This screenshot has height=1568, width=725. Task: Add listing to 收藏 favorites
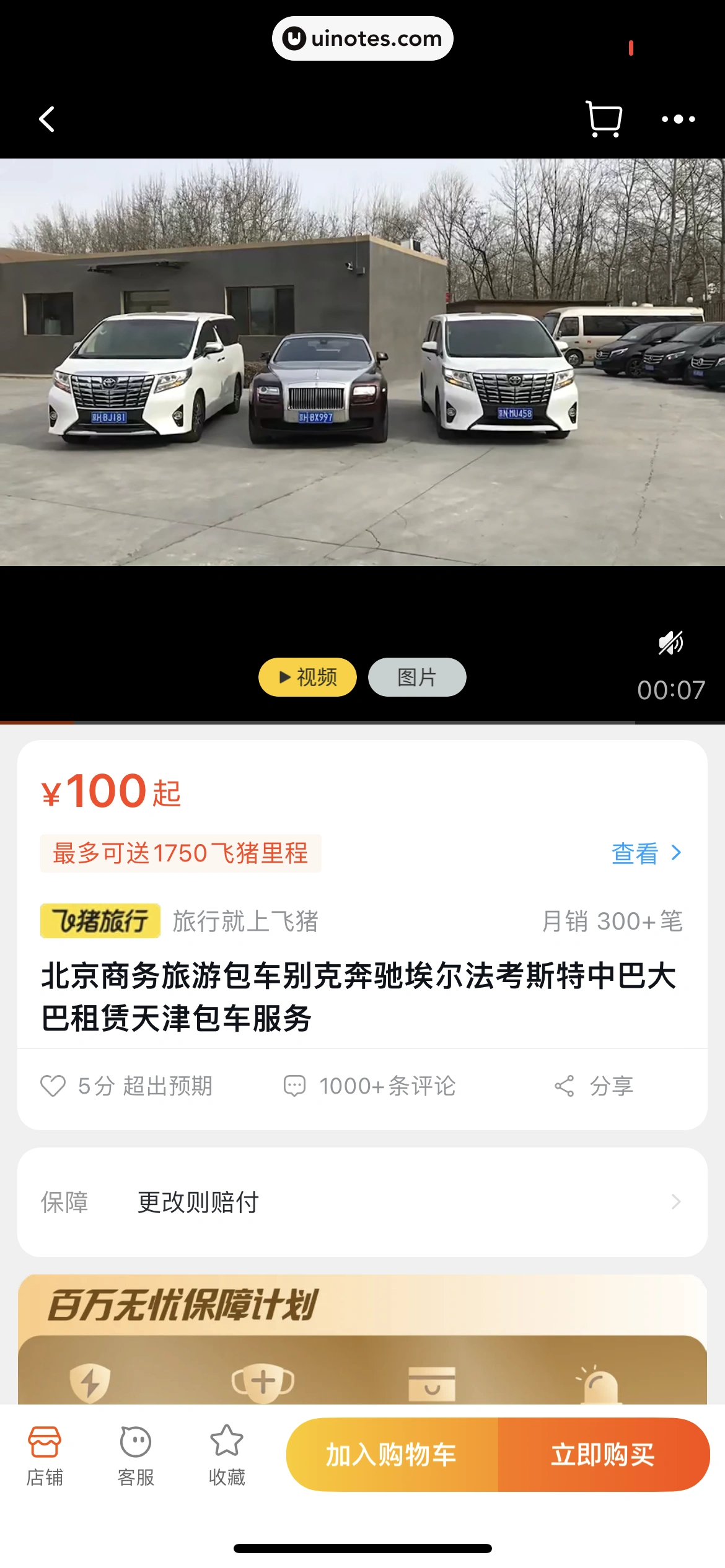(x=227, y=1455)
